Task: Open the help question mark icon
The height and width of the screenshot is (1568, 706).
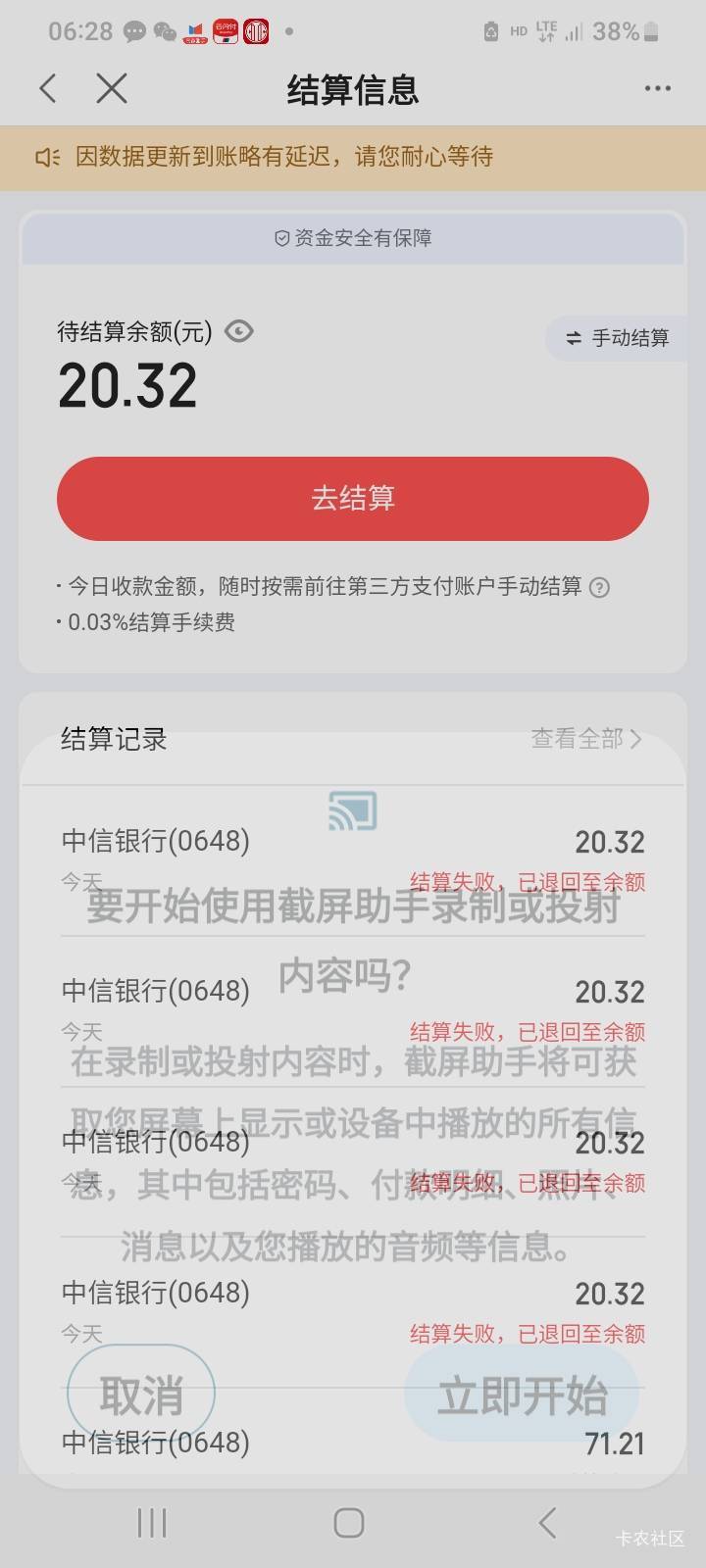Action: (x=599, y=587)
